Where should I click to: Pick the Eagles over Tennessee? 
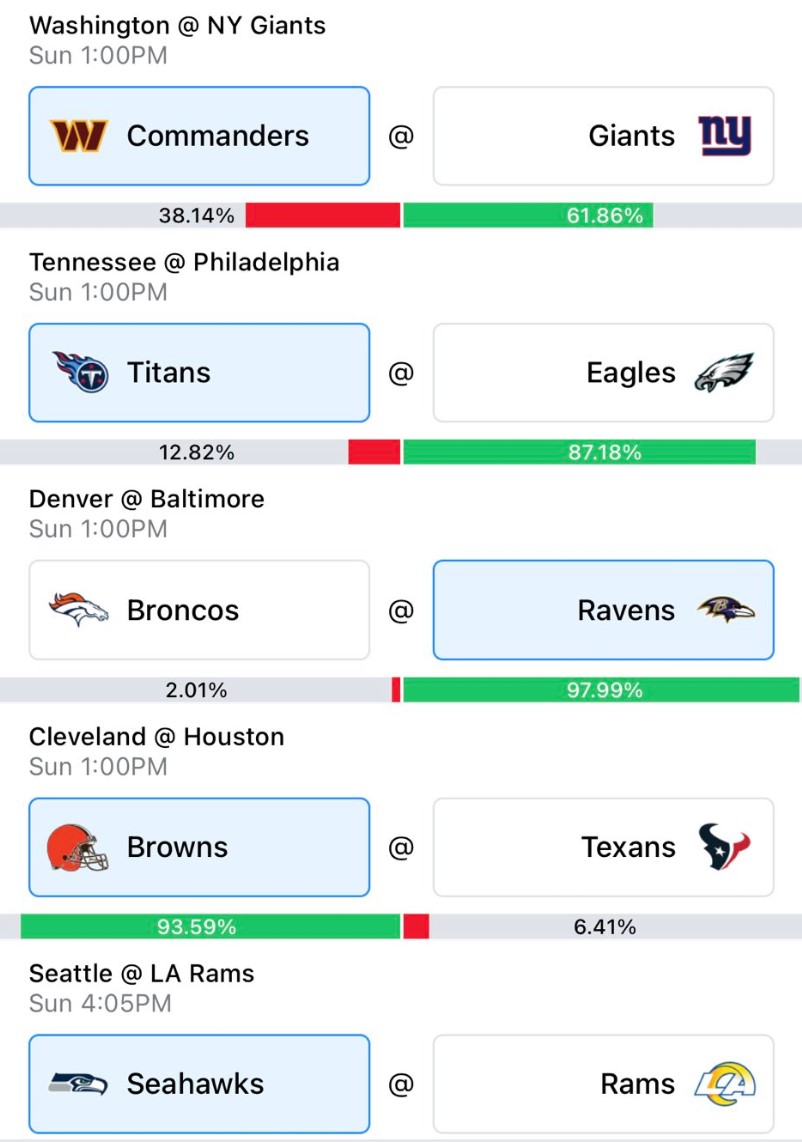click(603, 373)
